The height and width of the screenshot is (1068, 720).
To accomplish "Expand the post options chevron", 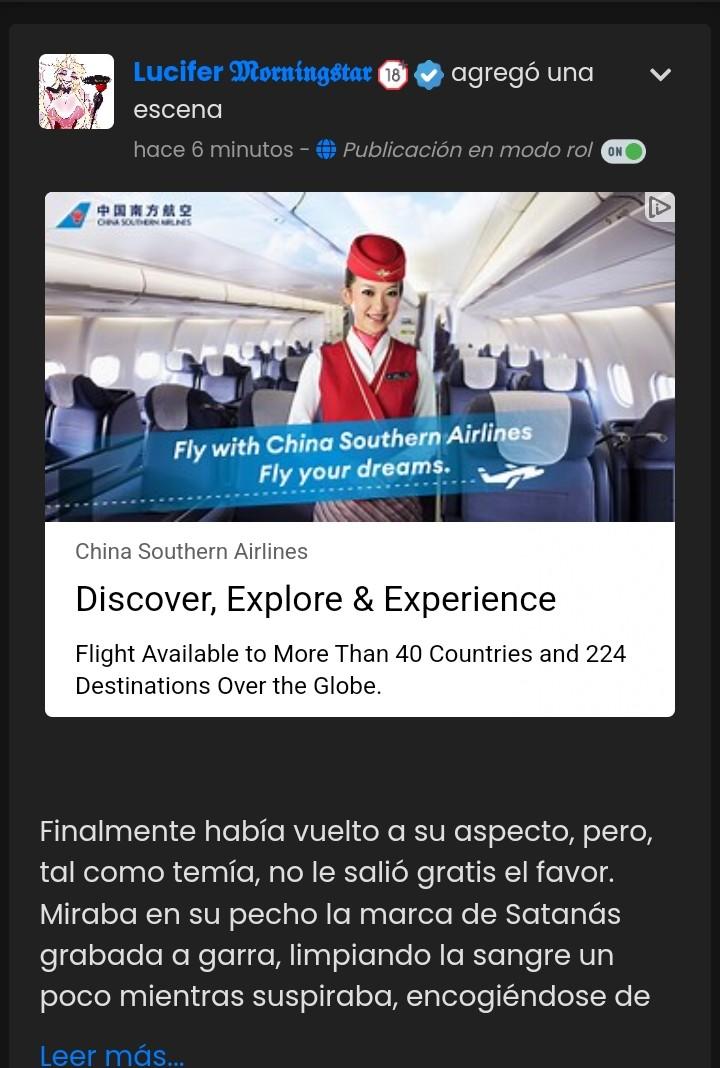I will [660, 75].
